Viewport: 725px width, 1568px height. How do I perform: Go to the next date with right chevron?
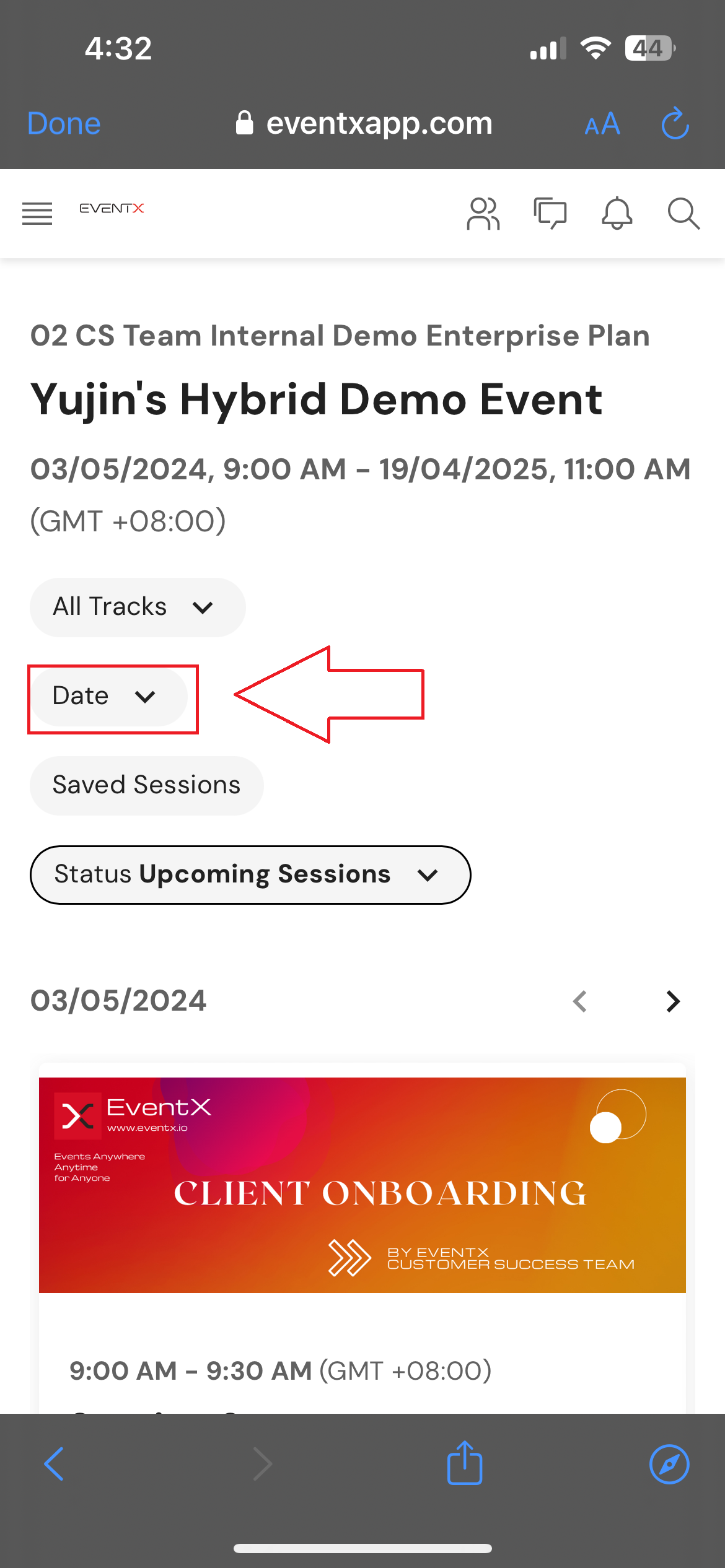(x=673, y=1001)
